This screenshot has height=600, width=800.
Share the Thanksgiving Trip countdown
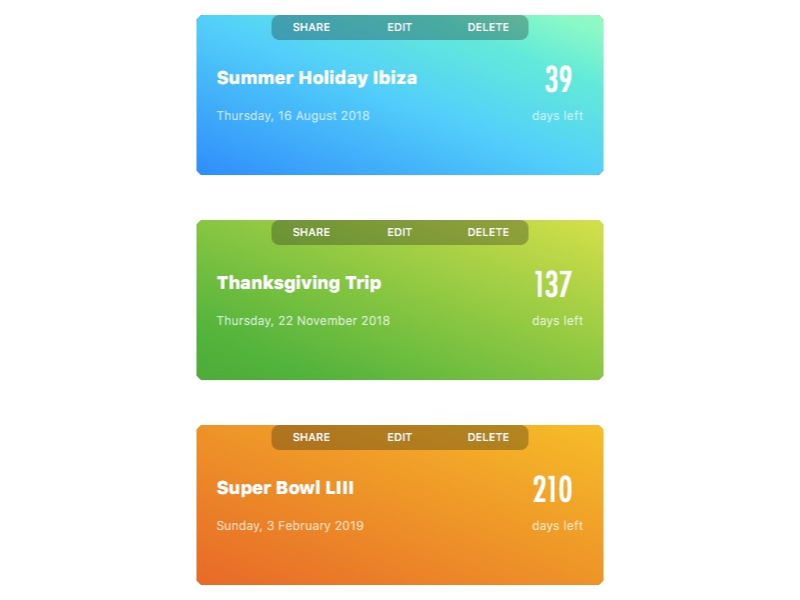coord(311,233)
